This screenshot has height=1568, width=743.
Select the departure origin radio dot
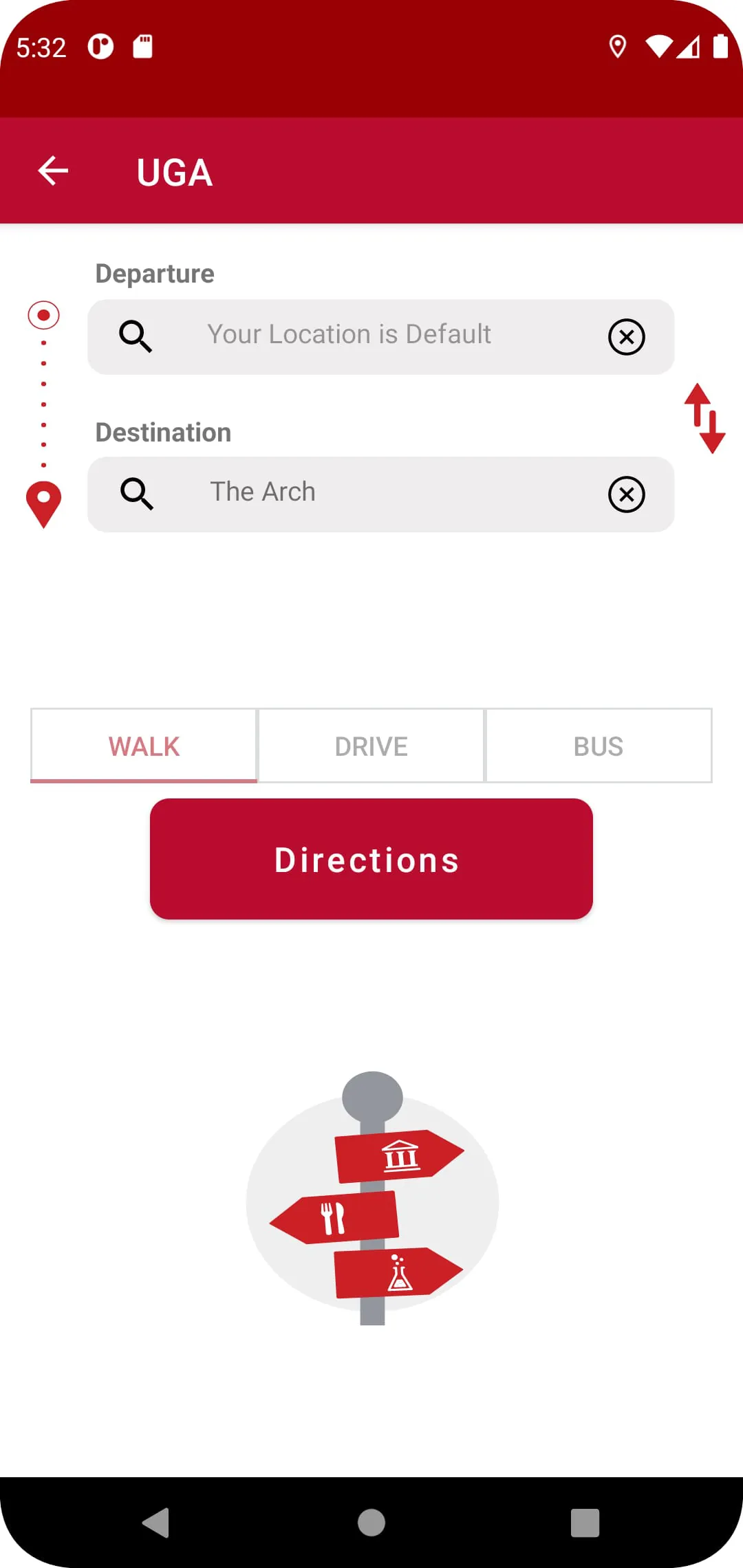[x=44, y=315]
